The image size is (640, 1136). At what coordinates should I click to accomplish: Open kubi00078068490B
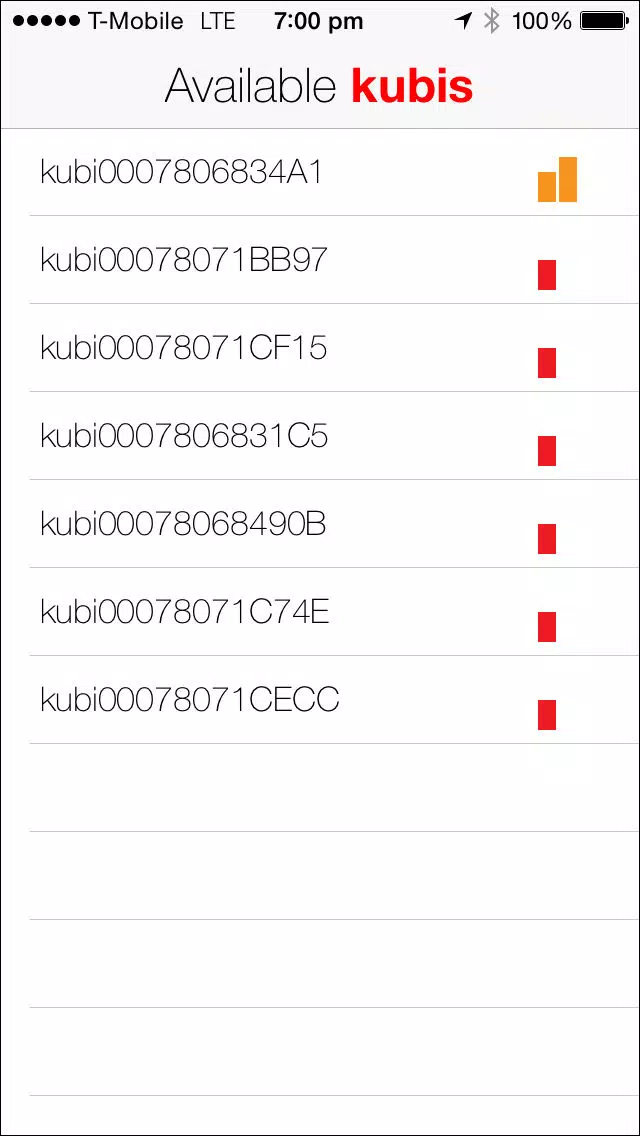coord(320,524)
